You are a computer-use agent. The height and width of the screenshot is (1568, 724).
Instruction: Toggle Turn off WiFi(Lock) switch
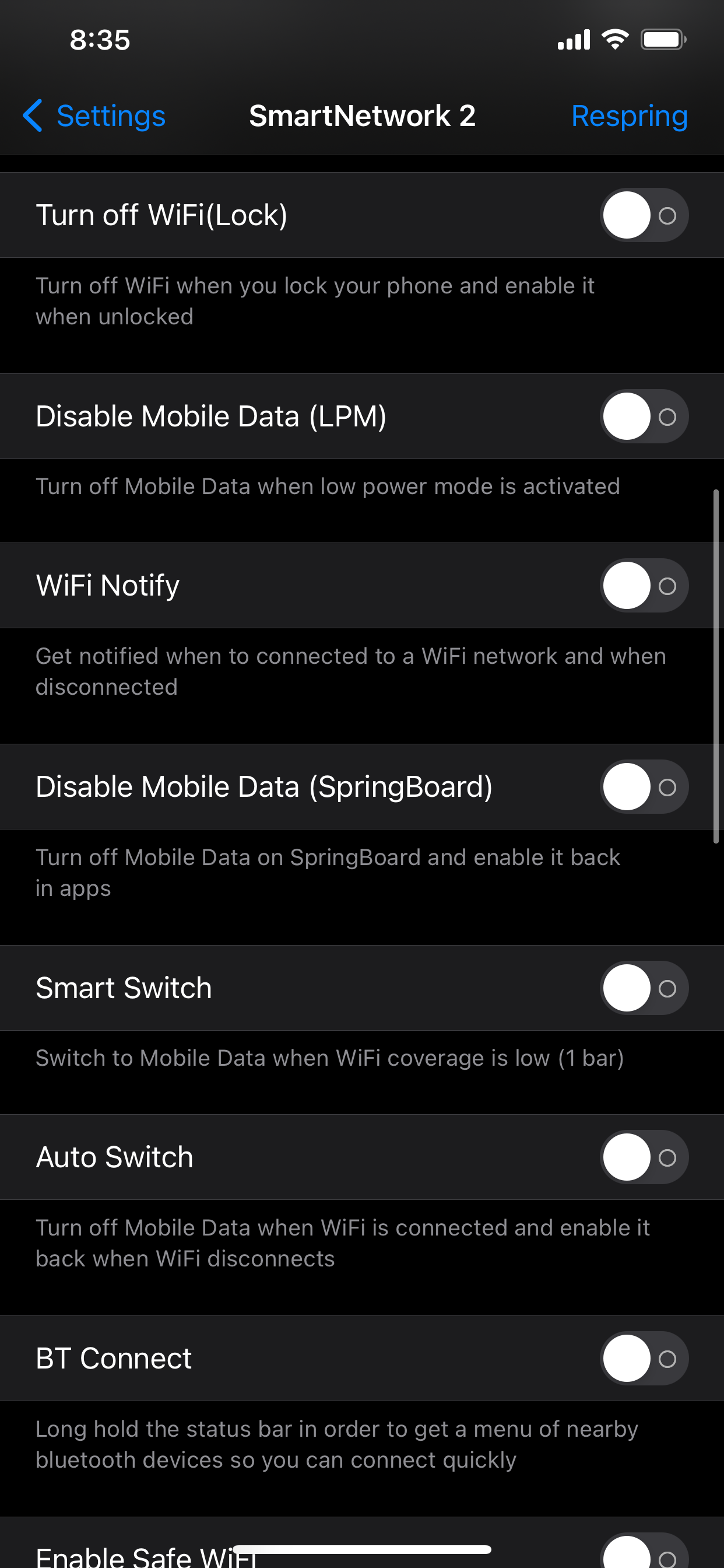pos(644,215)
